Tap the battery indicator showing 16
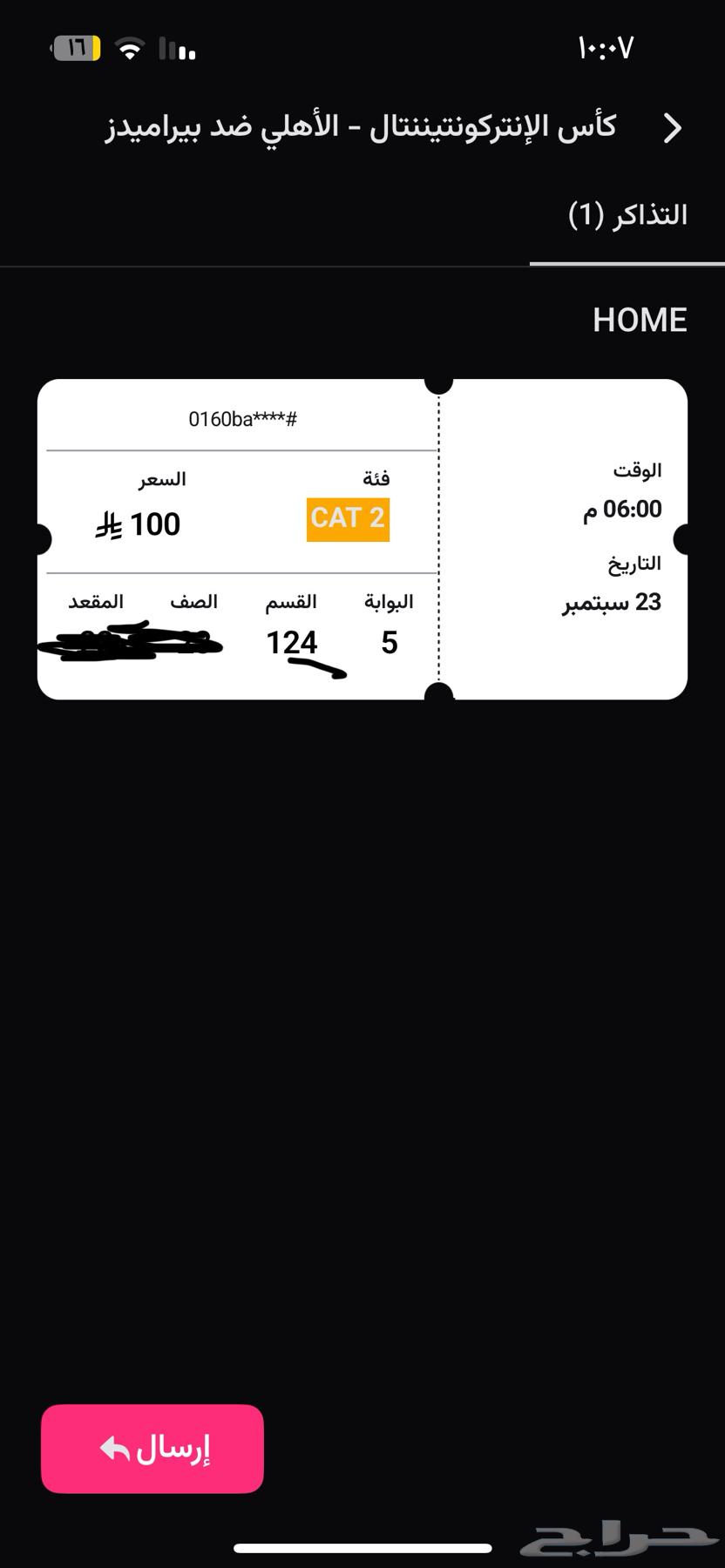This screenshot has height=1568, width=725. (76, 50)
